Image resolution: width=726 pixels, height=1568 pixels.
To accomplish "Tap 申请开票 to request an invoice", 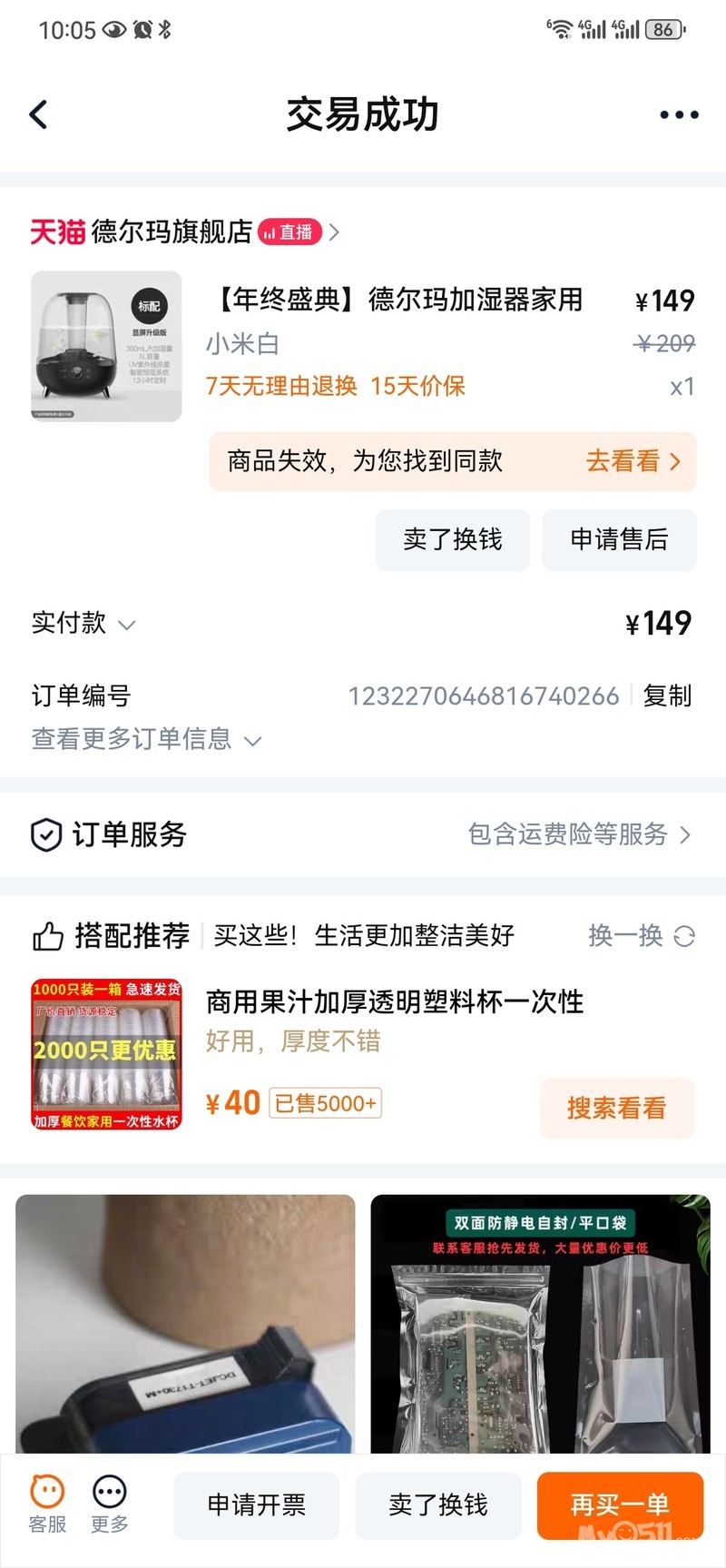I will 256,1505.
